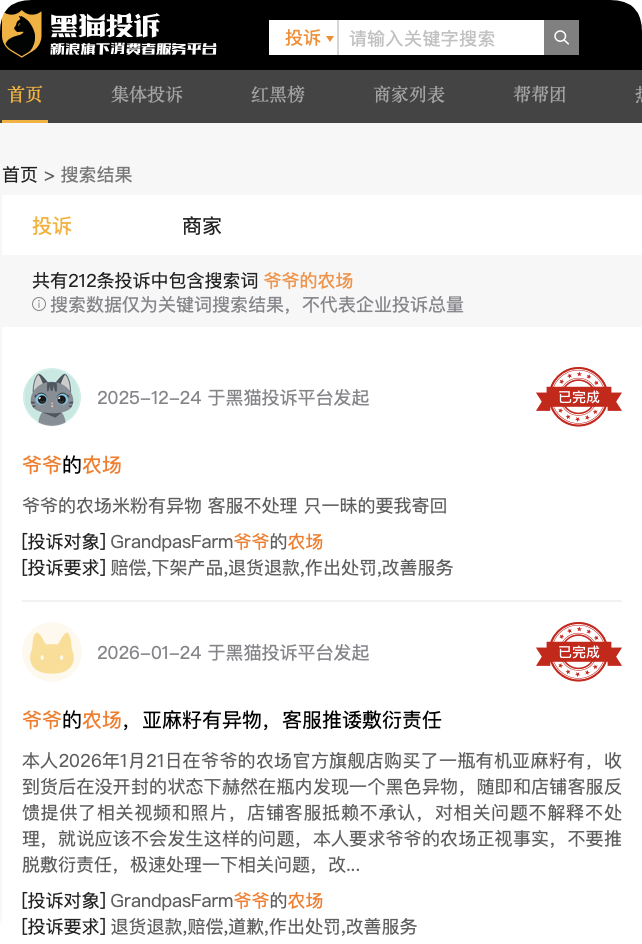Switch to the 商家 results tab
The image size is (642, 944).
click(202, 226)
